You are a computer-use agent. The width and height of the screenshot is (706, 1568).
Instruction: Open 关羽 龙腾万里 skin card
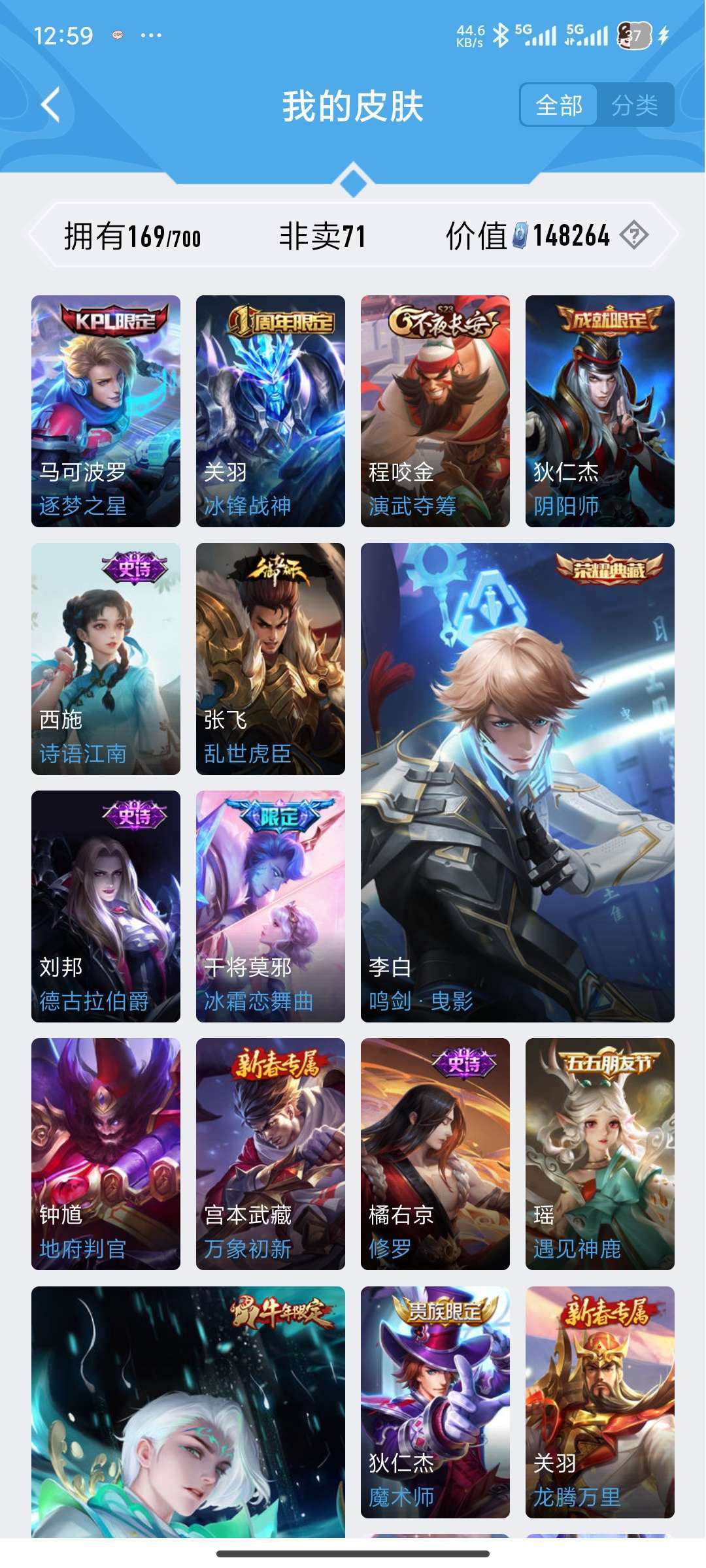click(x=600, y=1402)
